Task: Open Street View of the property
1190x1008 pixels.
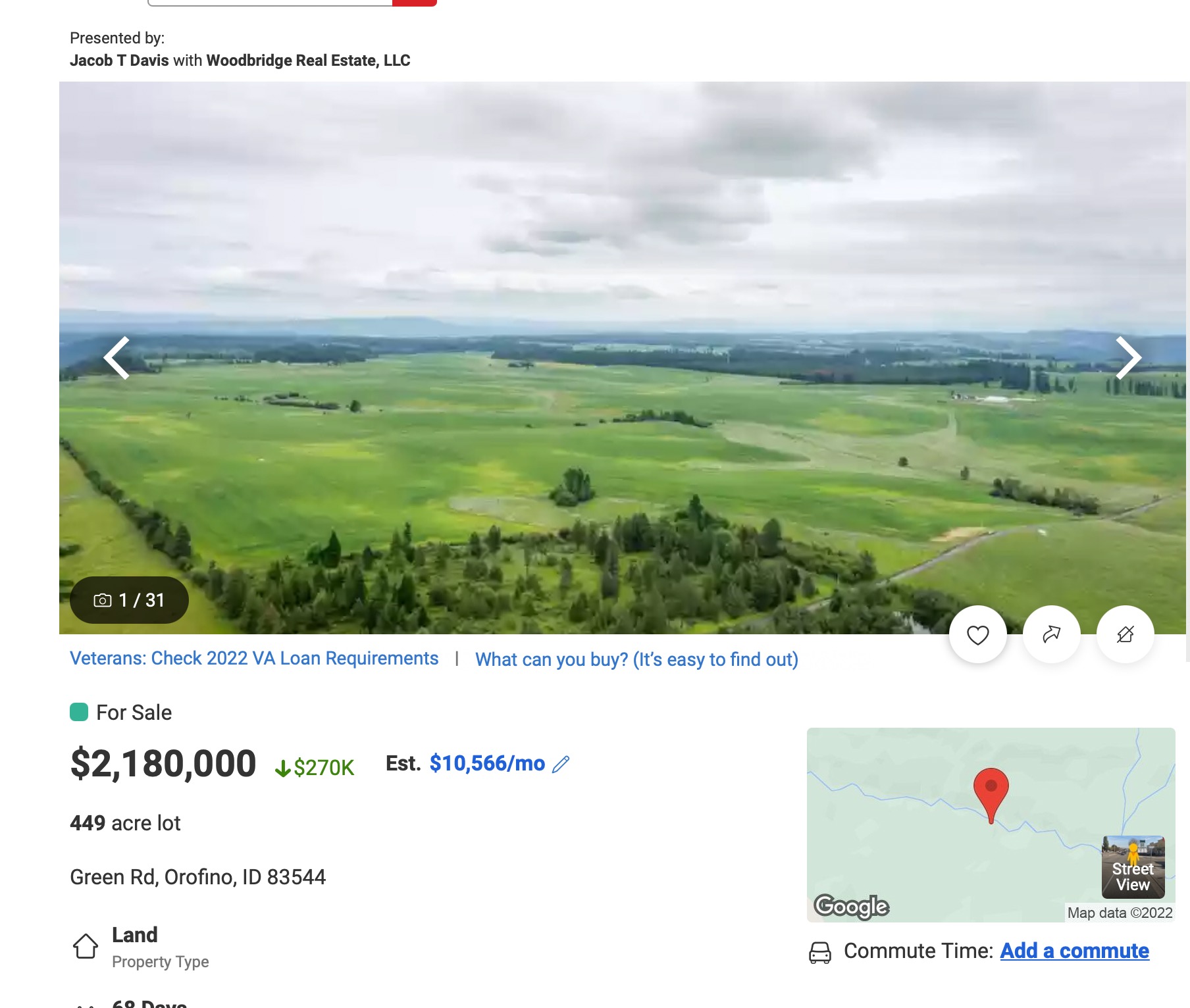Action: [x=1133, y=867]
